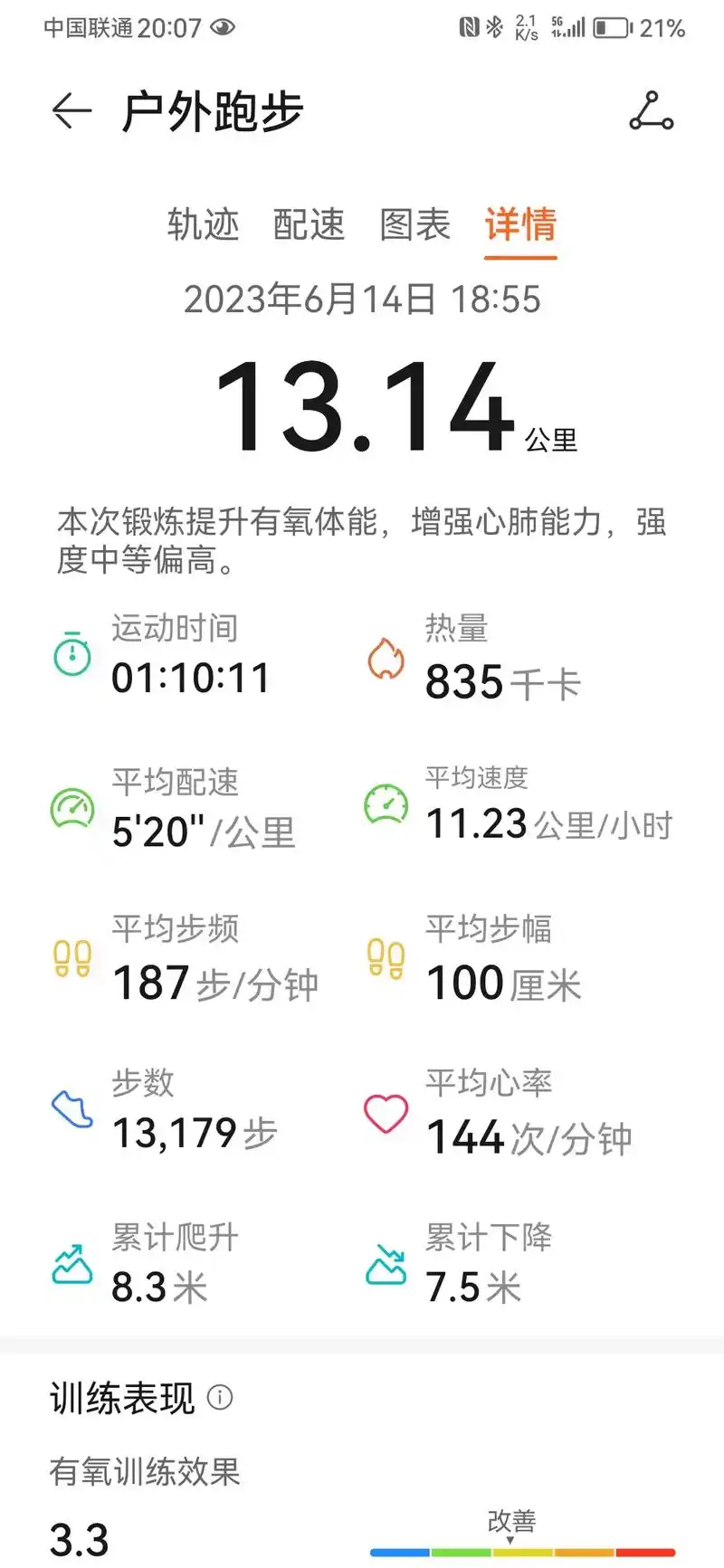Select the 配速 tab

309,226
